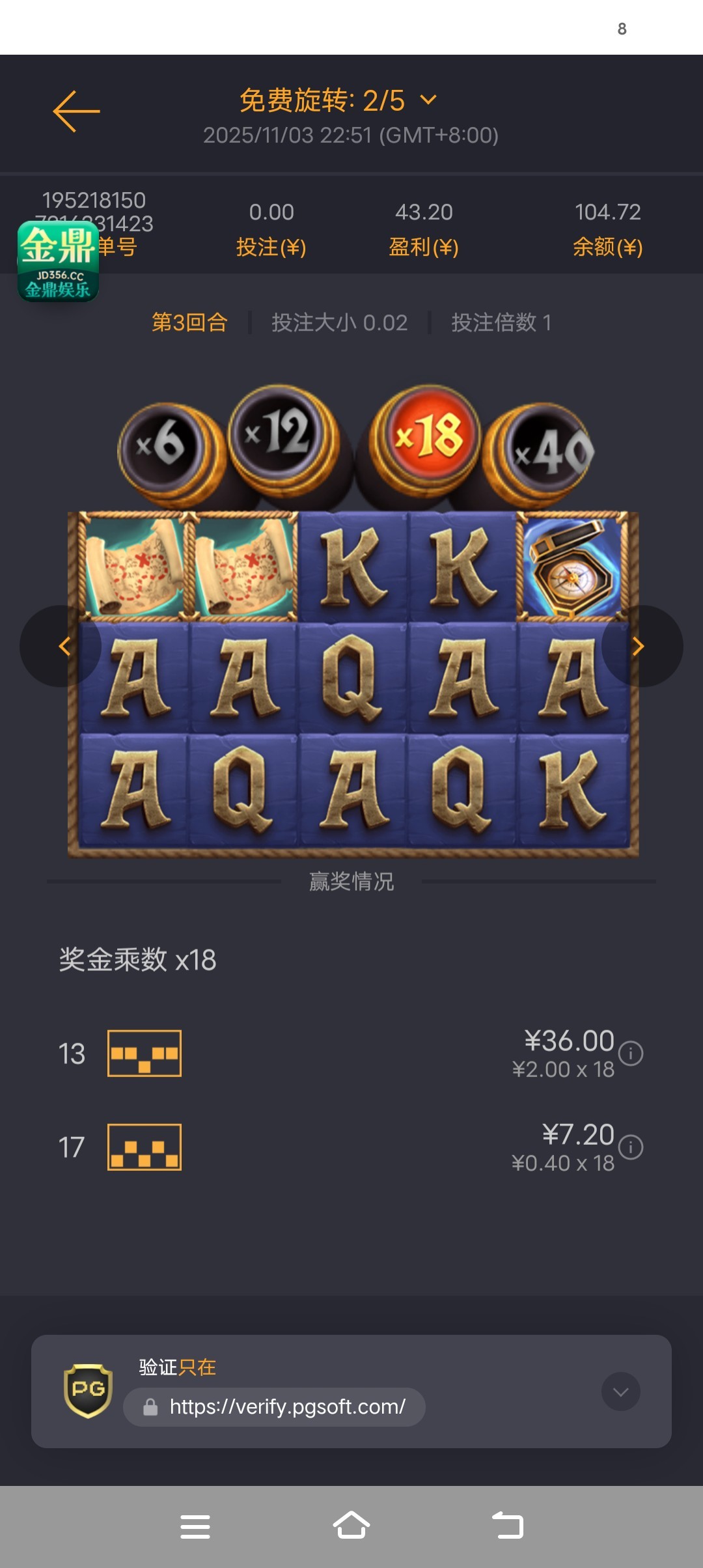Image resolution: width=703 pixels, height=1568 pixels.
Task: Go back using the orange arrow
Action: [x=76, y=111]
